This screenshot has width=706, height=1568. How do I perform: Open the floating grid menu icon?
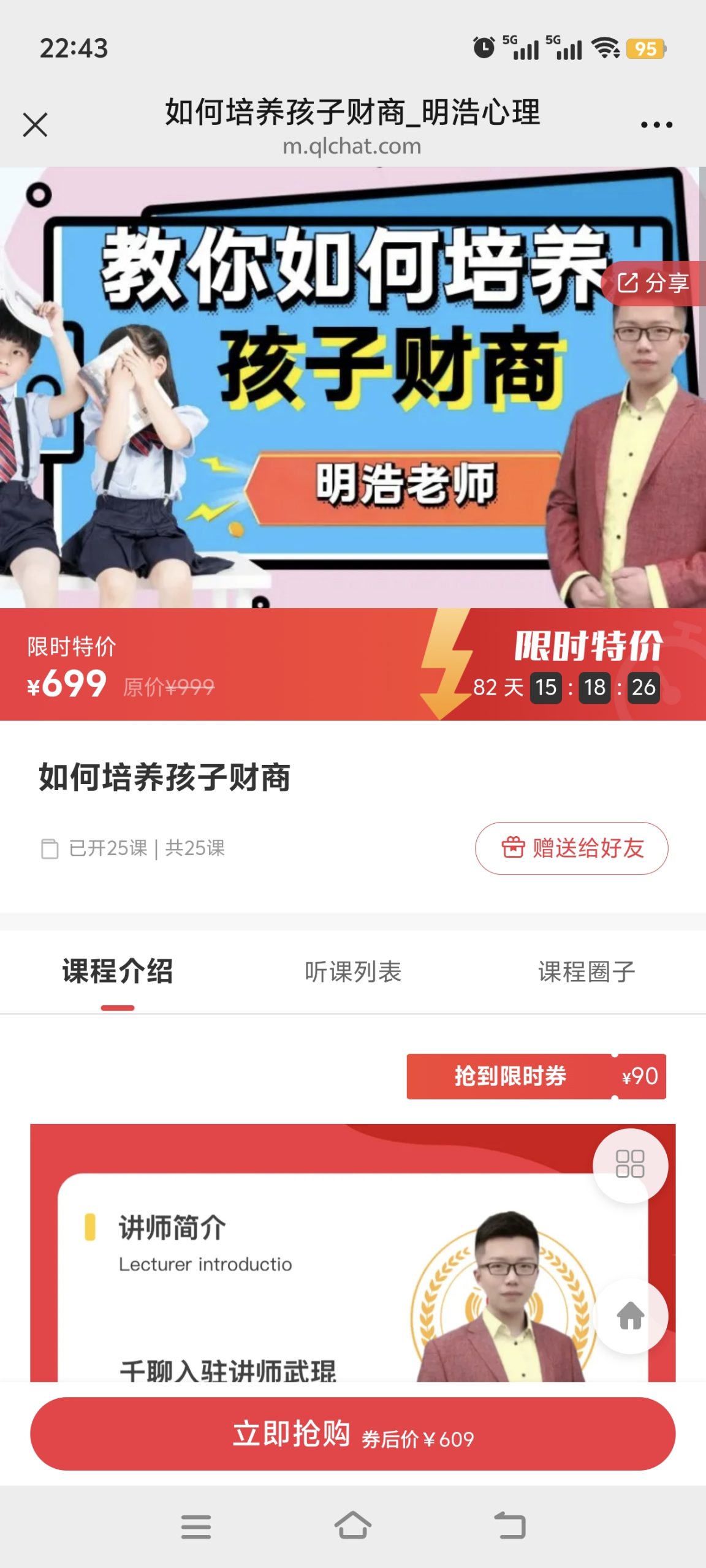[630, 1164]
